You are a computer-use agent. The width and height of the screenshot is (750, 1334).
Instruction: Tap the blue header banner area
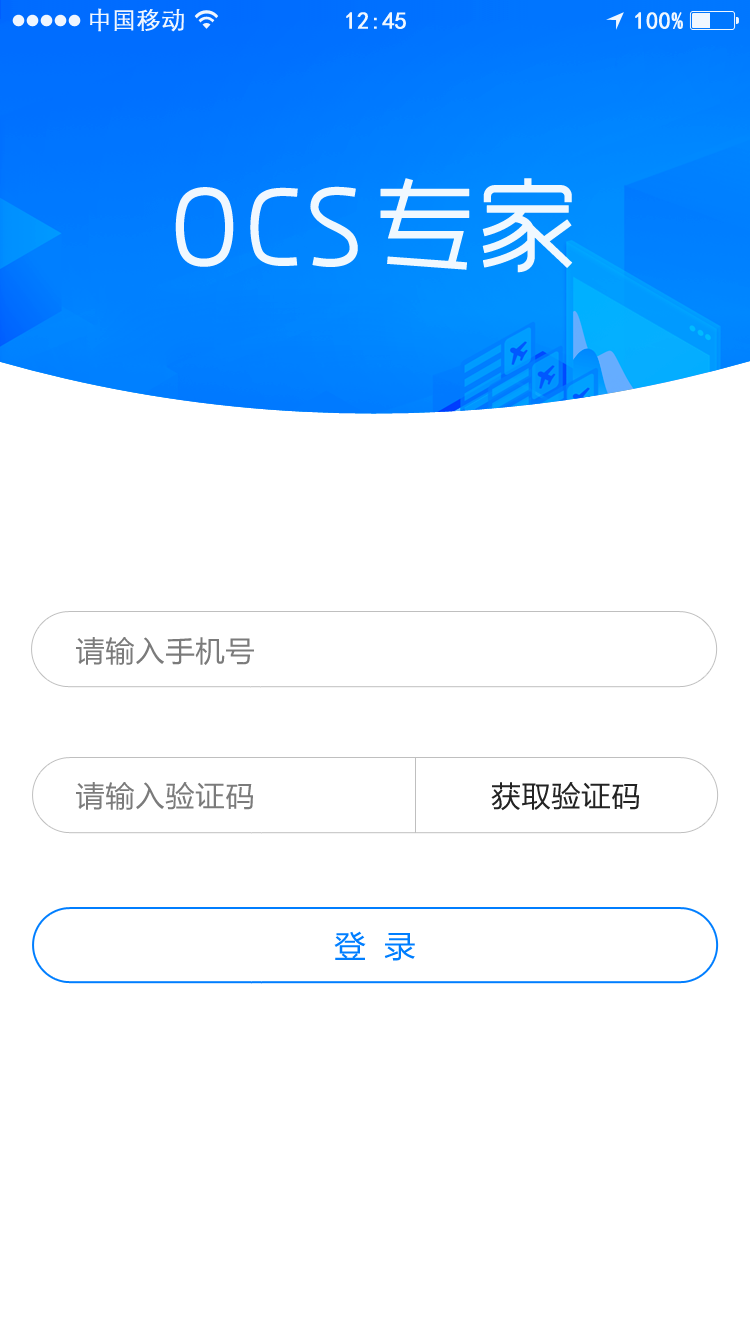[x=375, y=120]
